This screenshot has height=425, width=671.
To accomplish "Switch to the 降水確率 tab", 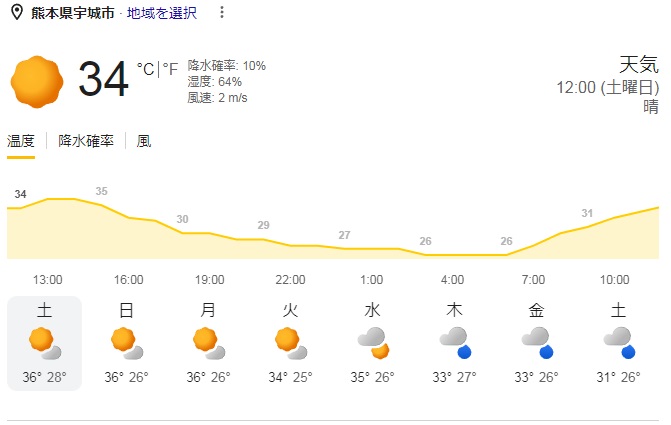I will click(x=86, y=141).
